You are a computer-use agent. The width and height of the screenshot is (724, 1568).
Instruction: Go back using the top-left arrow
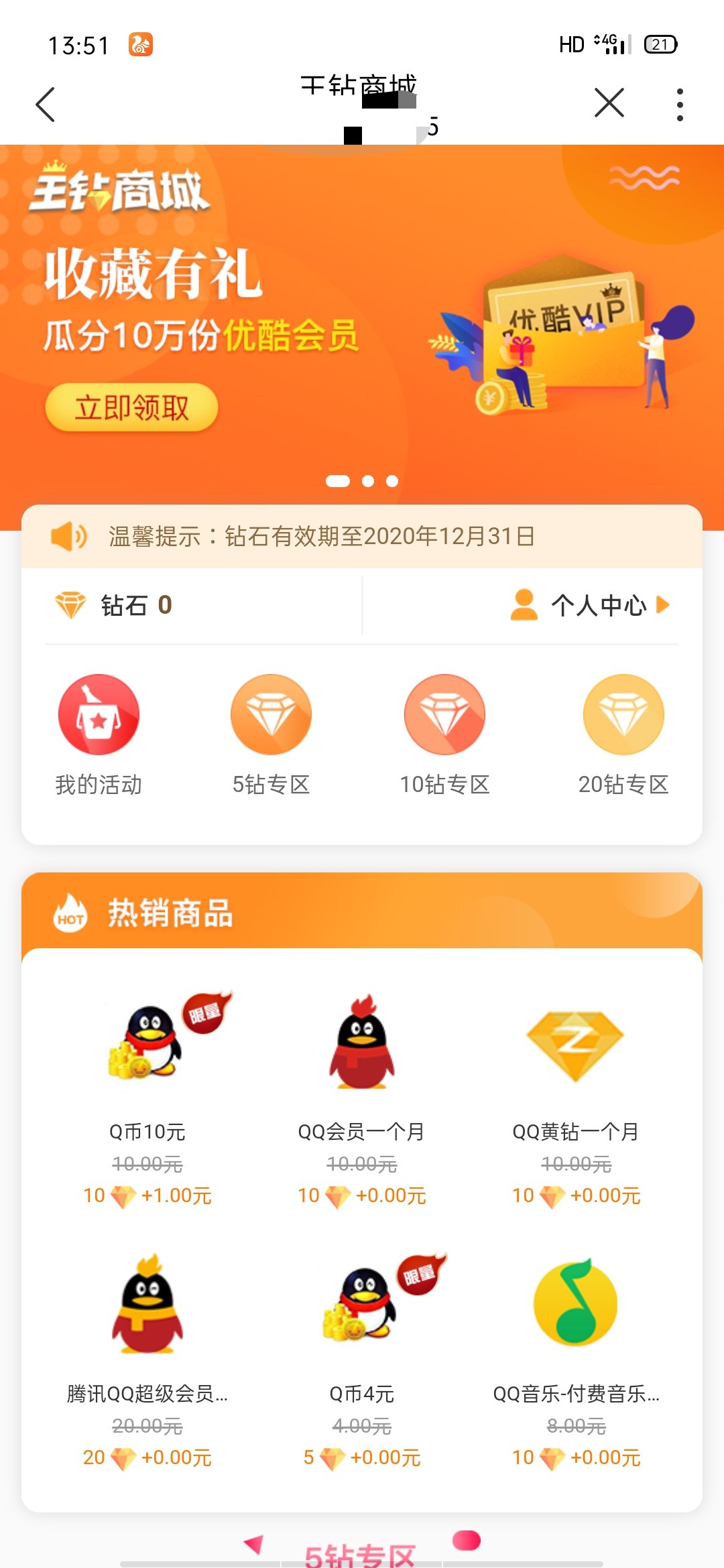(46, 105)
